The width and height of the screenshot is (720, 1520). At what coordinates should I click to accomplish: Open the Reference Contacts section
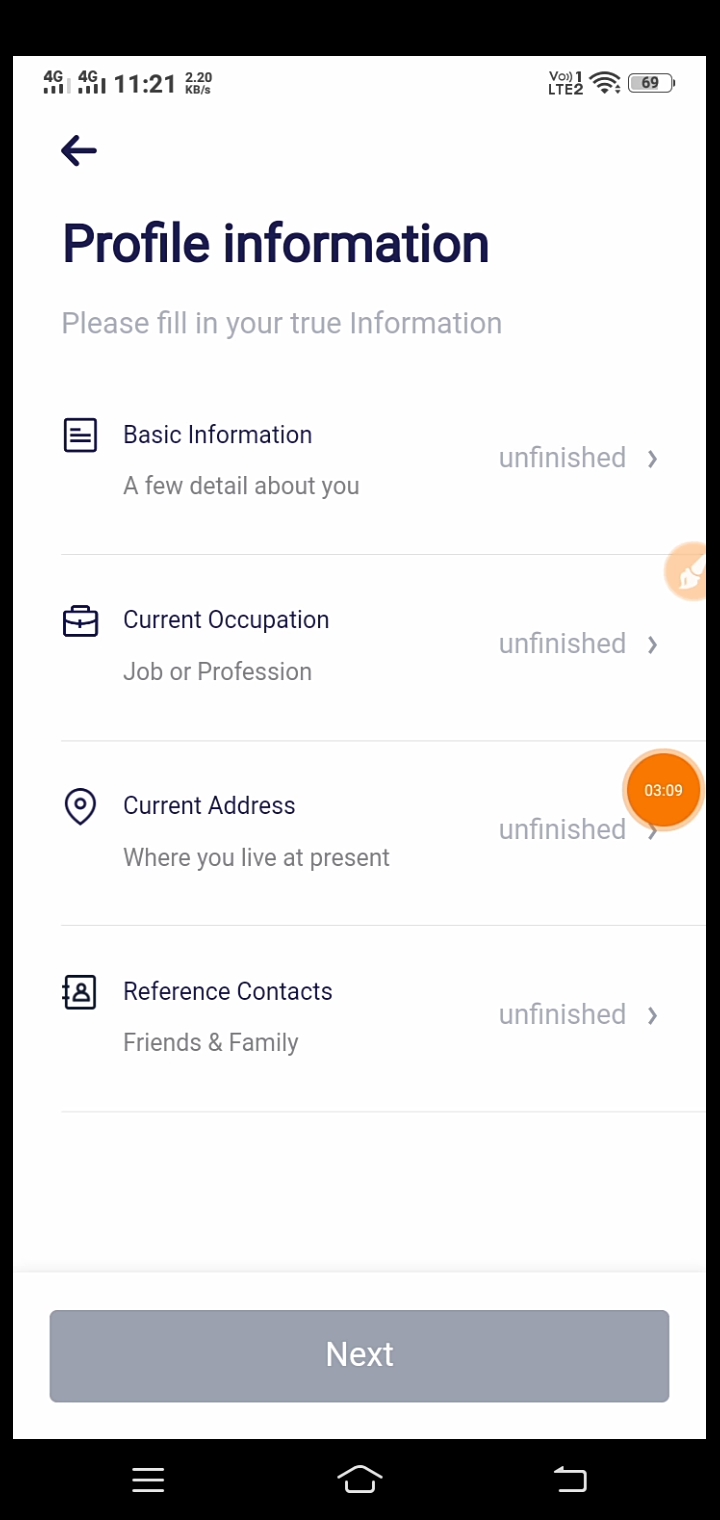[x=360, y=1016]
